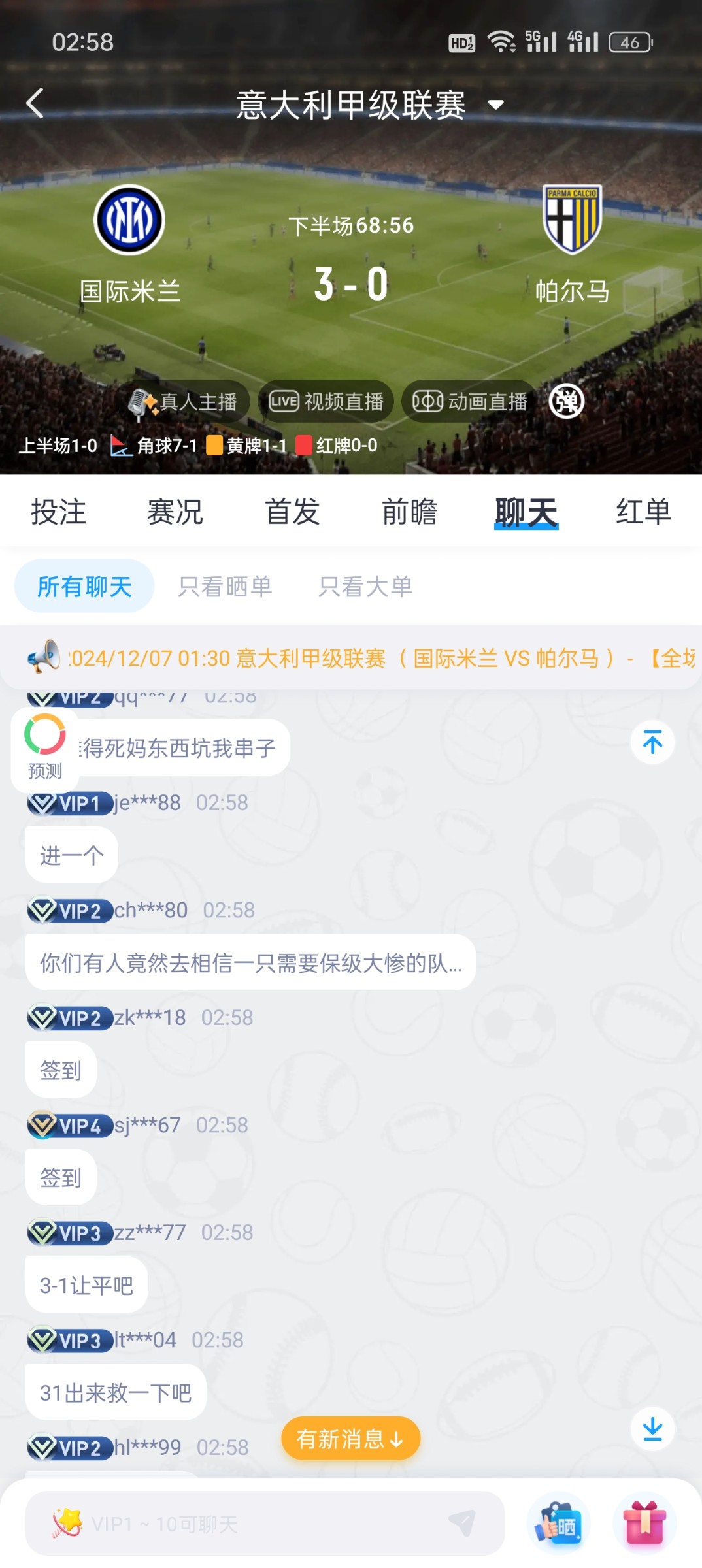The width and height of the screenshot is (702, 1568).
Task: Switch to 动画直播 animated stream
Action: 469,401
